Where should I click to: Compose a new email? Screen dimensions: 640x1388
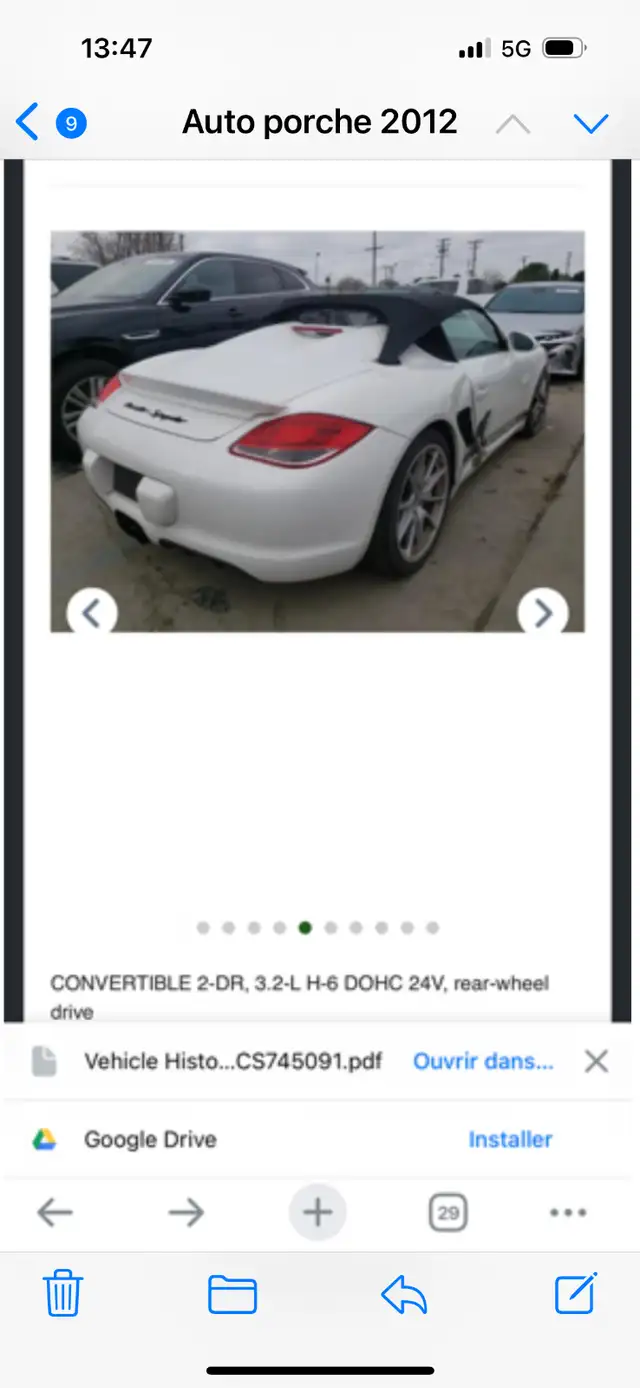576,1293
